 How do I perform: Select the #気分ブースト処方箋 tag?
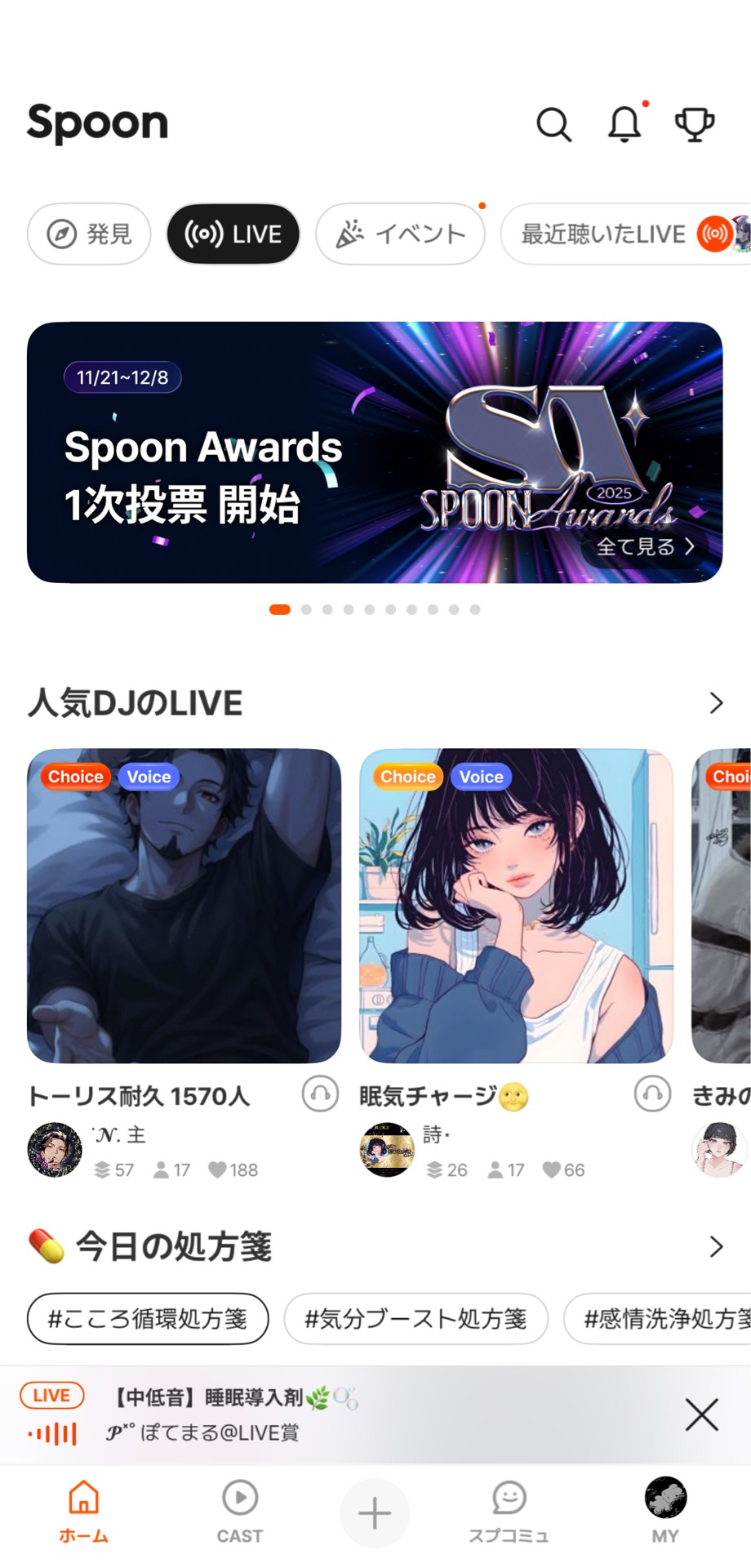(415, 1318)
